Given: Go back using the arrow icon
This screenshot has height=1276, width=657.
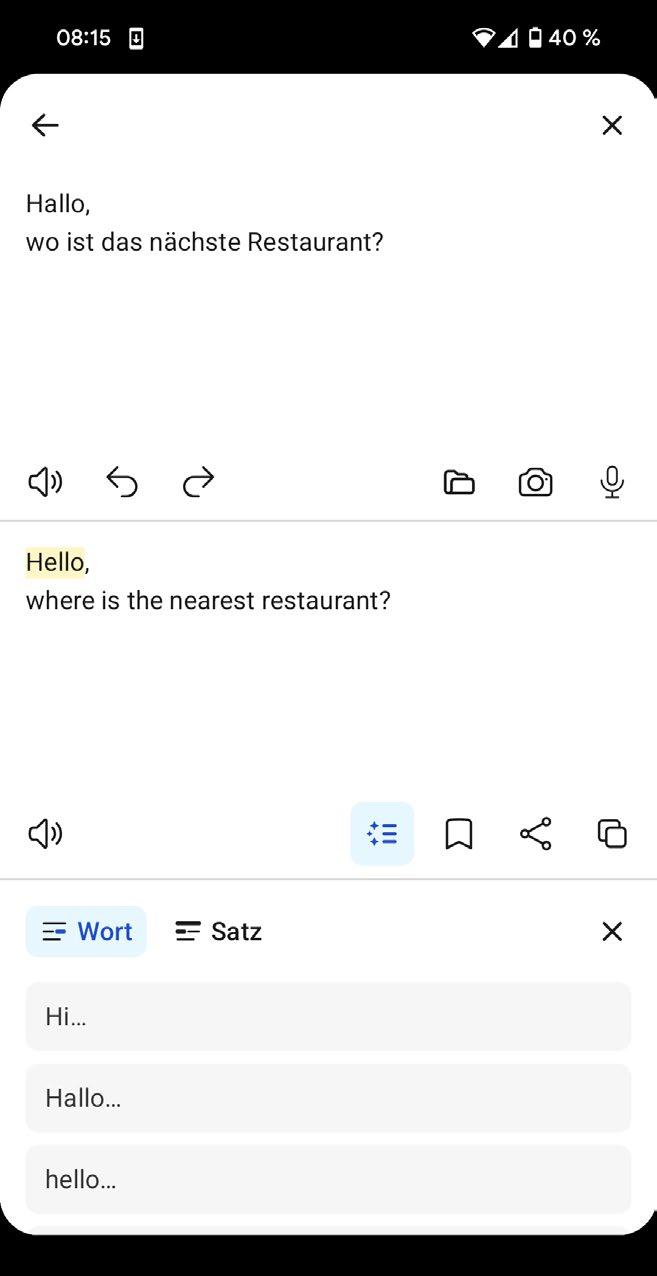Looking at the screenshot, I should [x=45, y=125].
